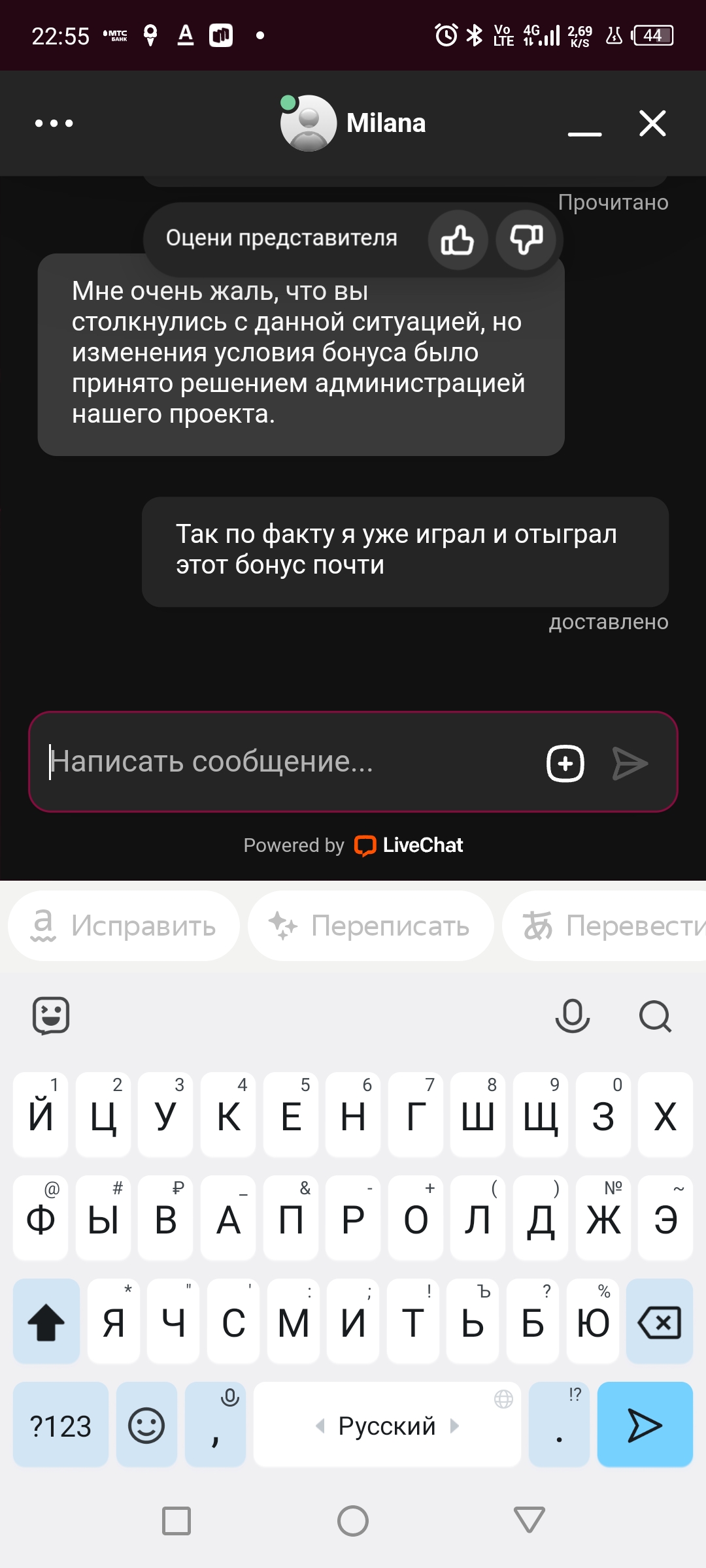
Task: Rate the agent with thumbs down
Action: click(526, 240)
